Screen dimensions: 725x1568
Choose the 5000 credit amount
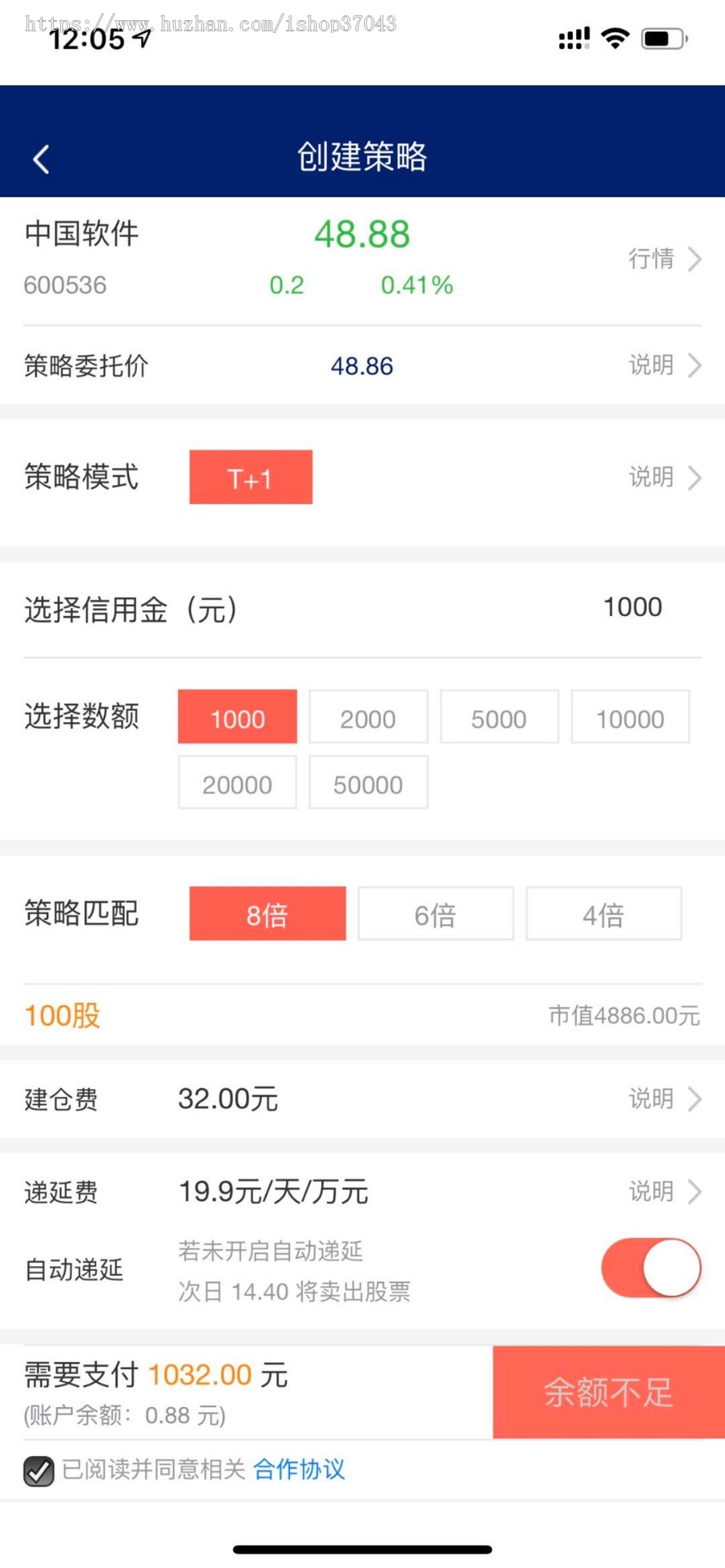point(499,717)
